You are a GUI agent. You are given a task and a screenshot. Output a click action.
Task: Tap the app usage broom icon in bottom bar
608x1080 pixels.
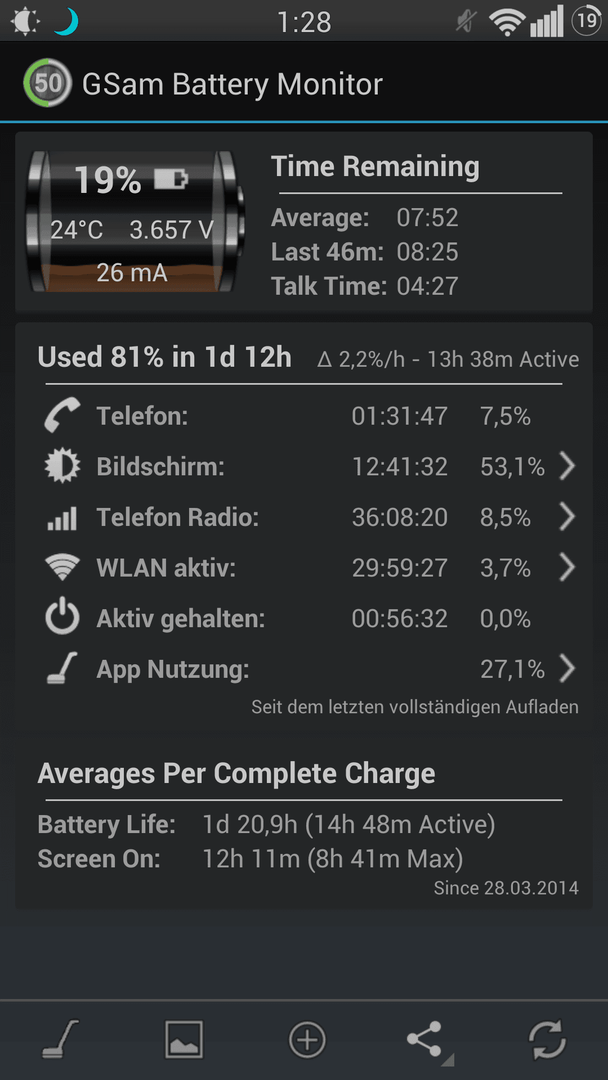[x=61, y=1039]
